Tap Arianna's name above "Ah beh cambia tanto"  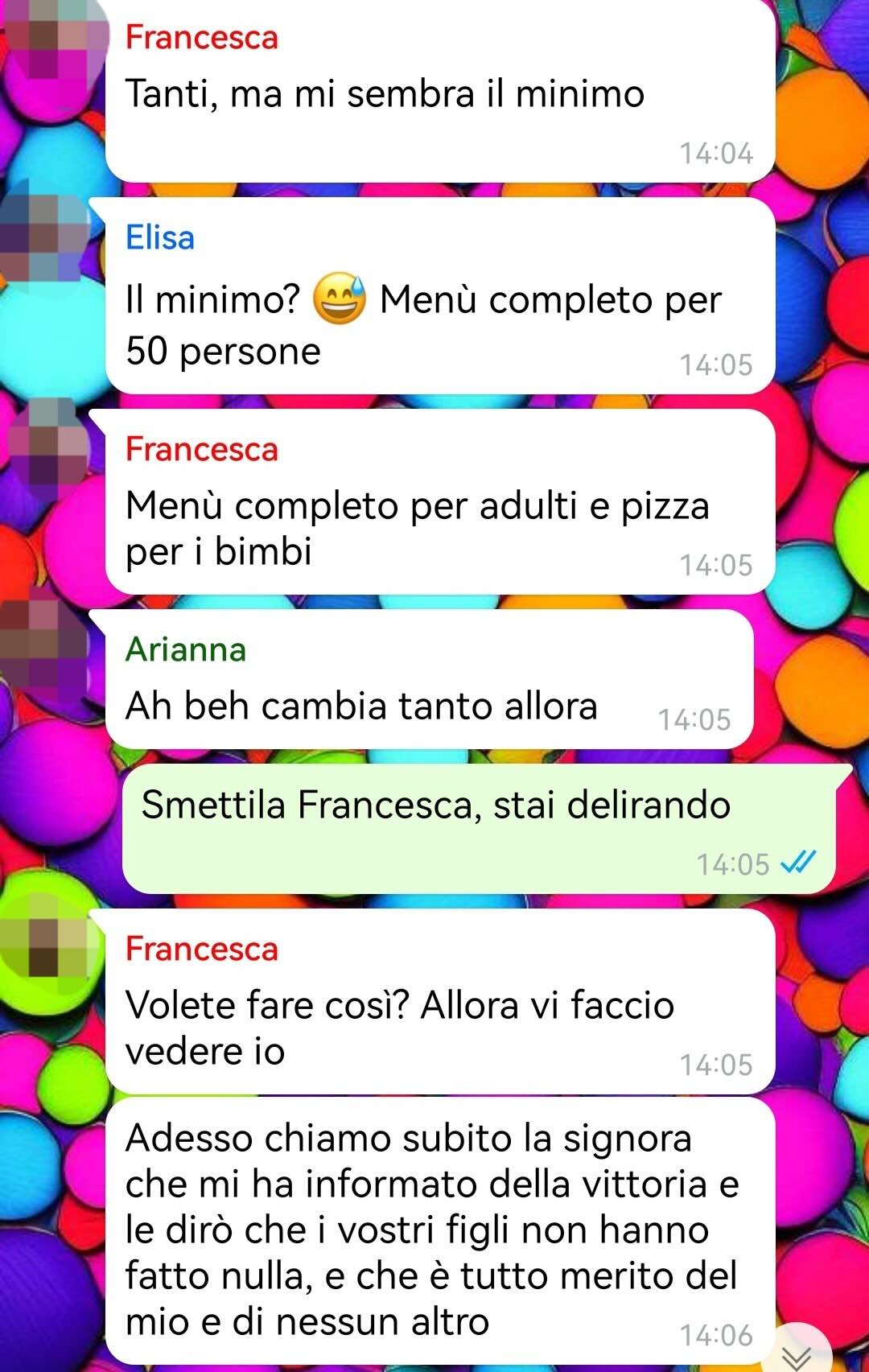point(186,649)
